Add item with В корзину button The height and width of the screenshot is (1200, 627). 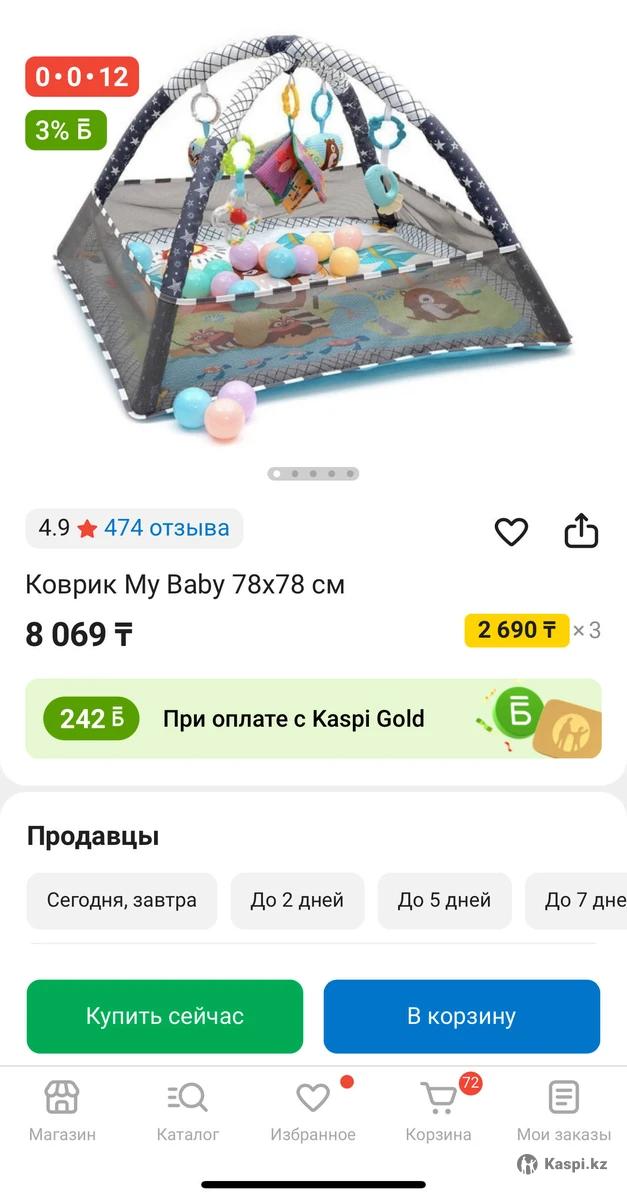click(461, 1016)
